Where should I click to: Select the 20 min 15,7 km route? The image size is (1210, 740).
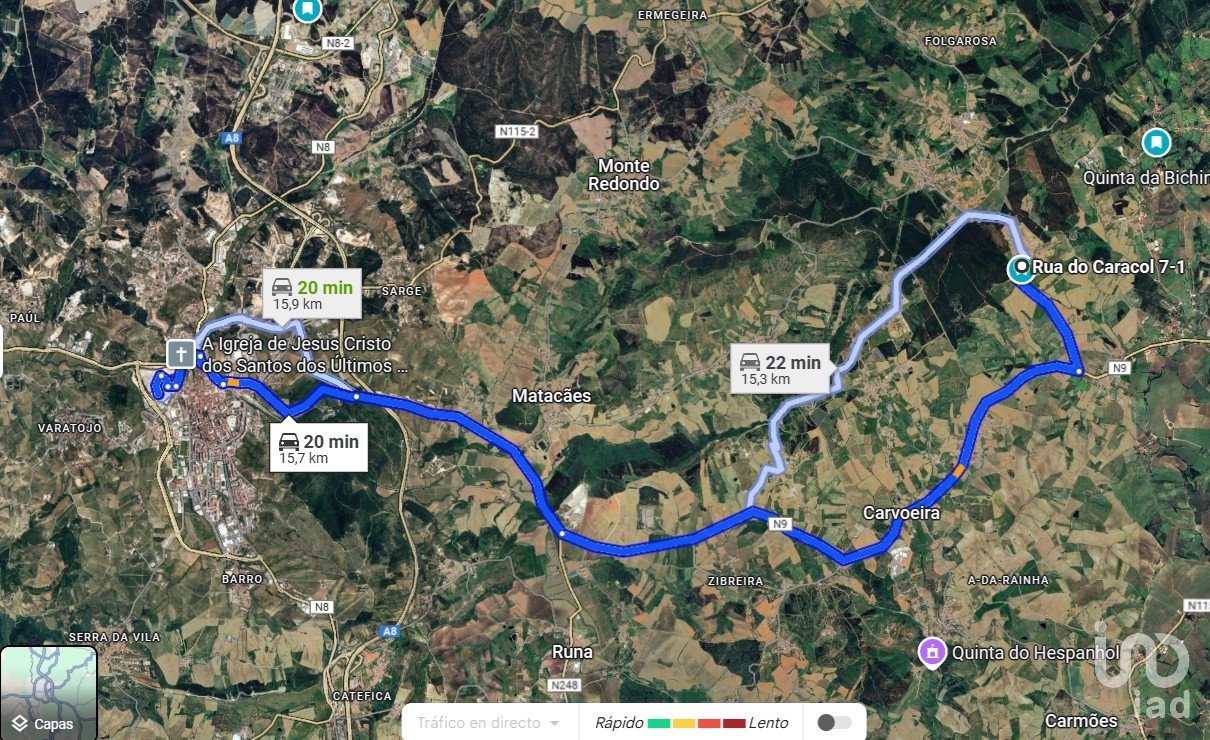(318, 448)
